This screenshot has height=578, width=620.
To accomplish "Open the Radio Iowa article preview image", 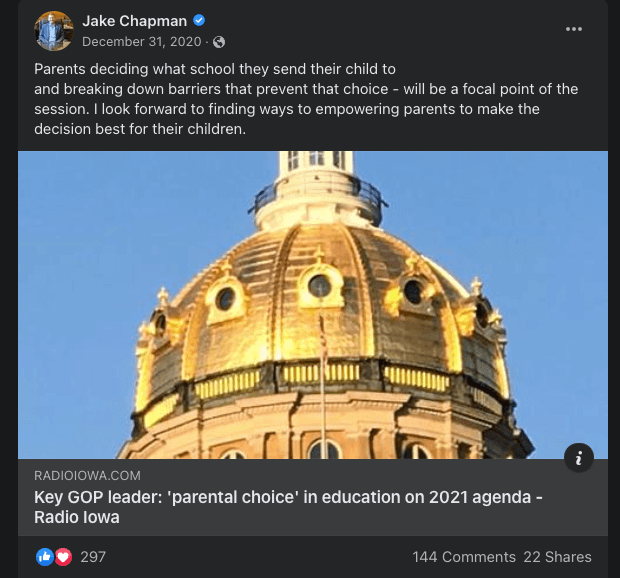I will (312, 304).
